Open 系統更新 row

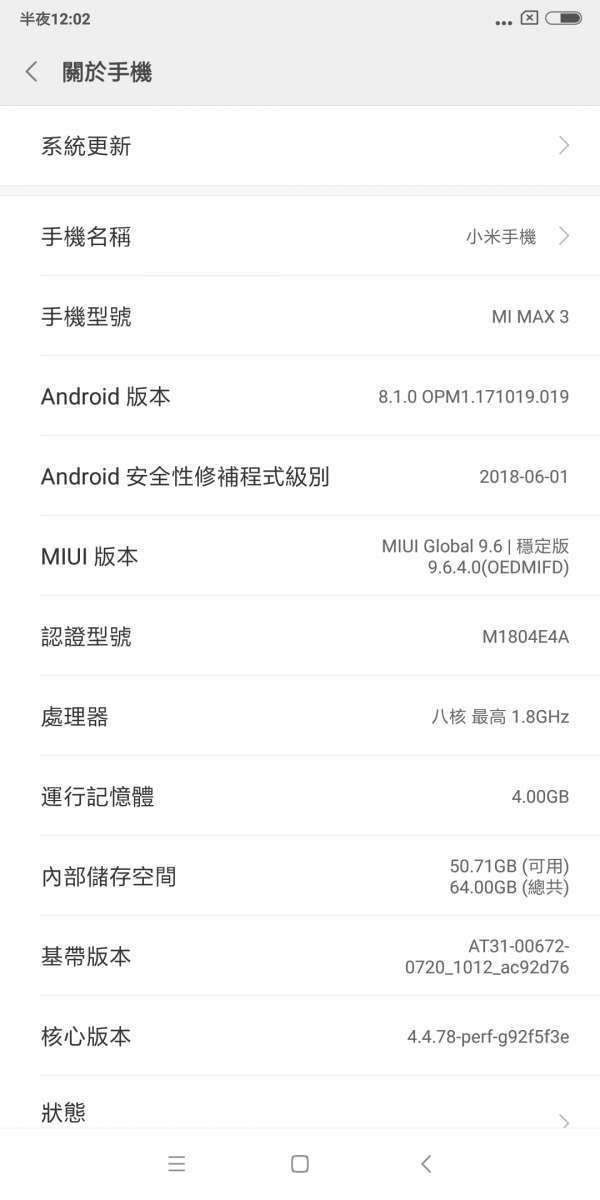(300, 146)
